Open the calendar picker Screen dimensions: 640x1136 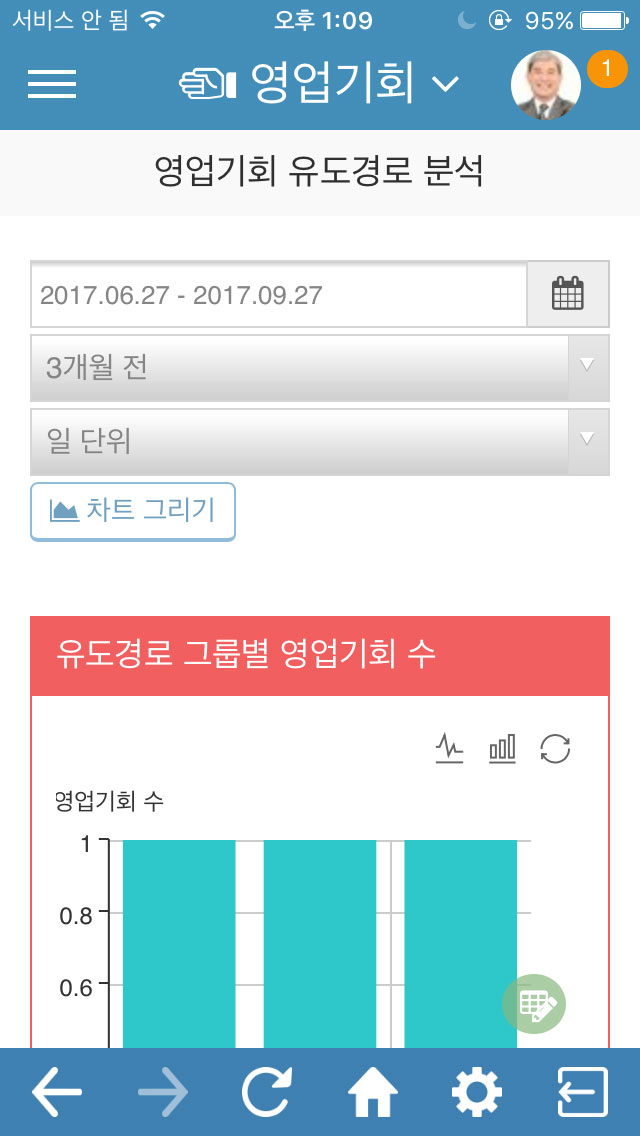(568, 295)
